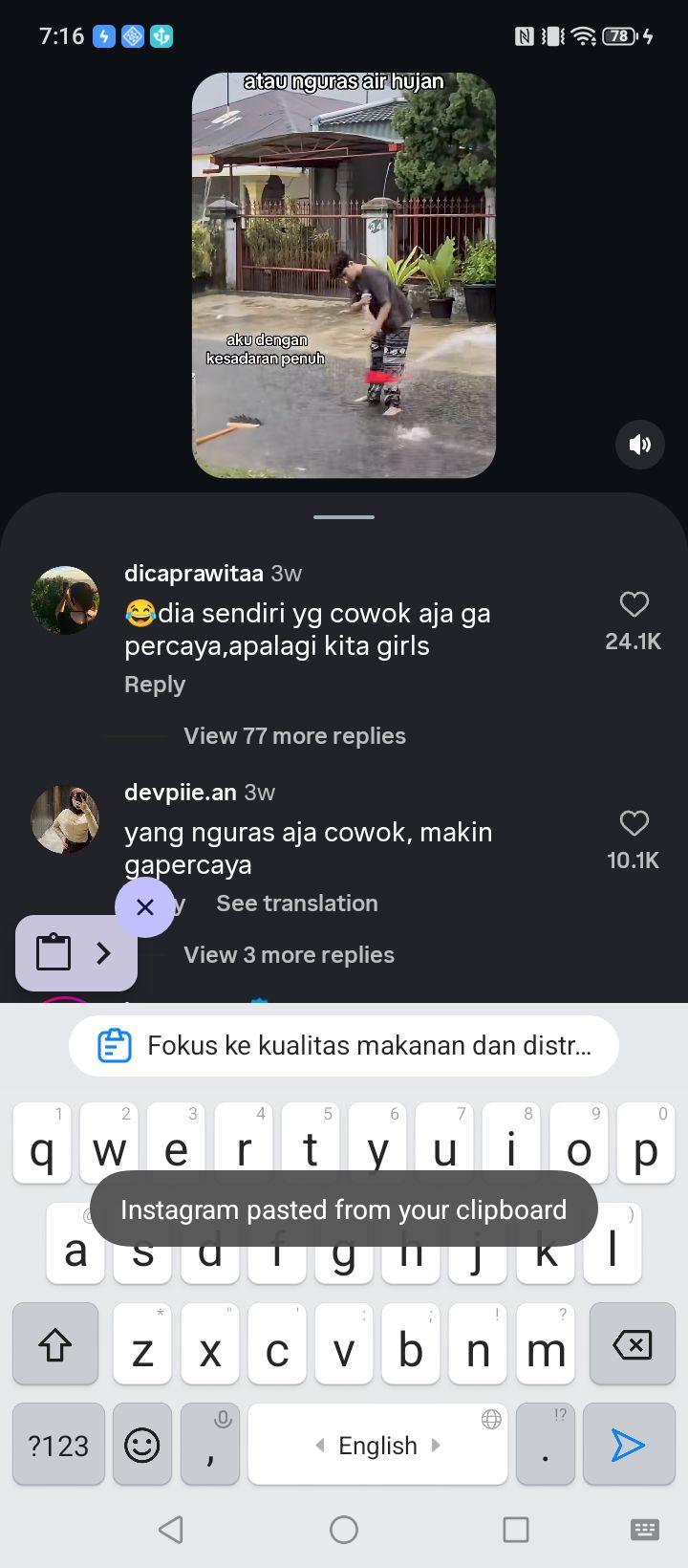Expand View 77 more replies

[294, 736]
